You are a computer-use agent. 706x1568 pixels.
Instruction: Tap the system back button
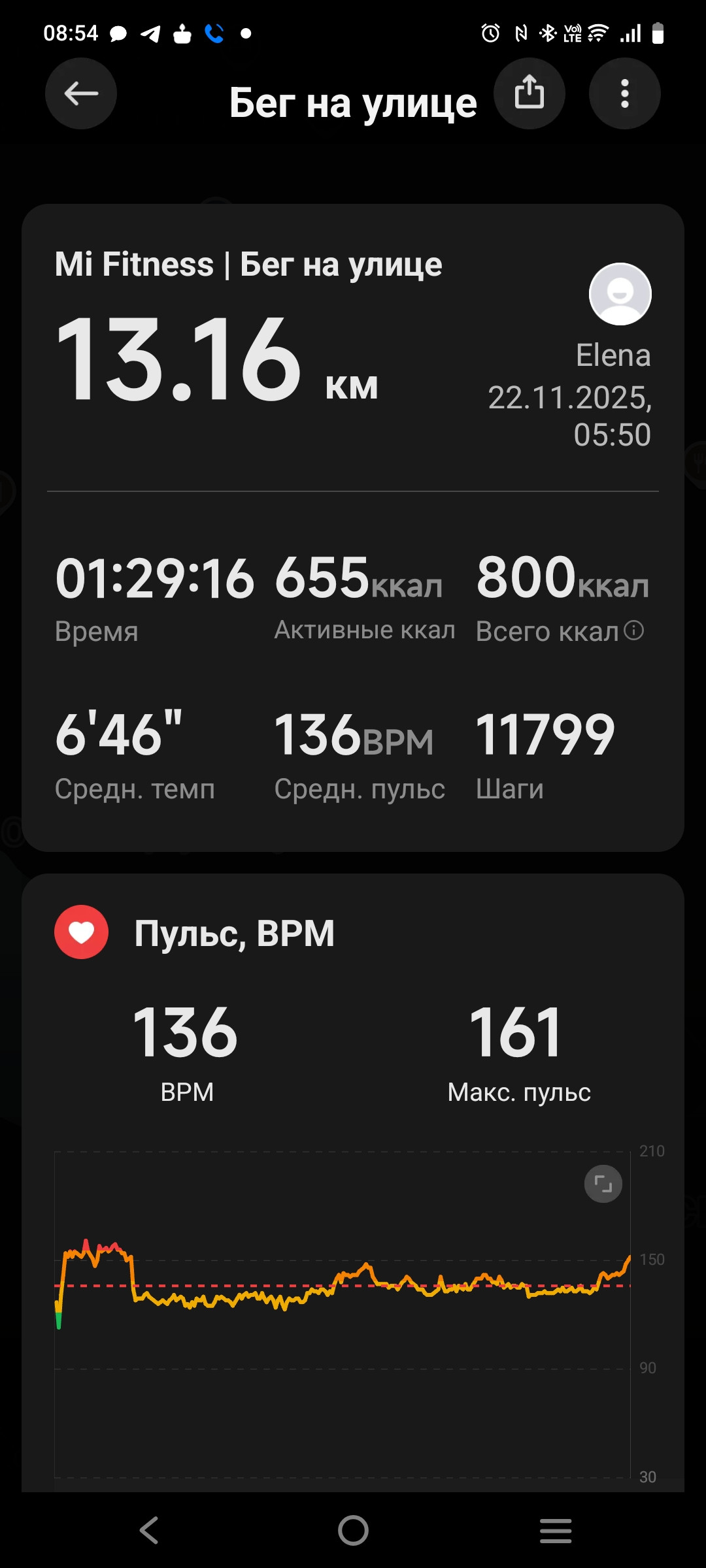149,1530
